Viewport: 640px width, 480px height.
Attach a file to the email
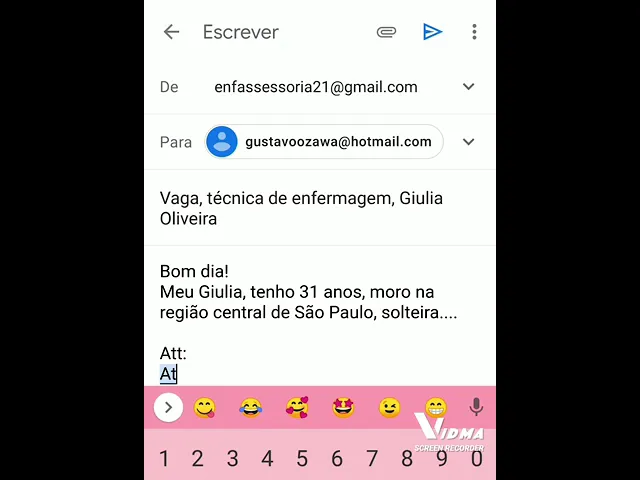(386, 32)
